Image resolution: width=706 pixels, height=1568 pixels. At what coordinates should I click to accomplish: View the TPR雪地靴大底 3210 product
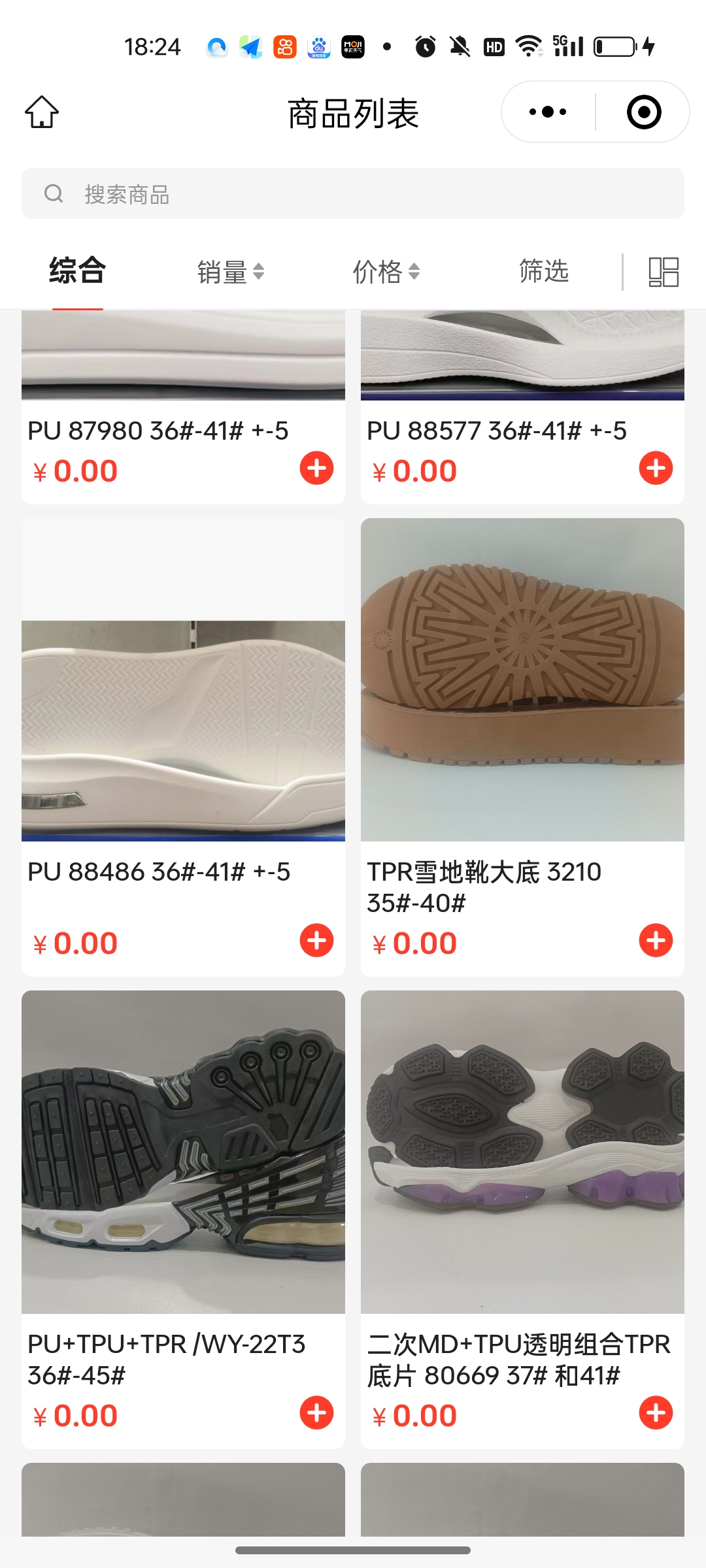(522, 679)
